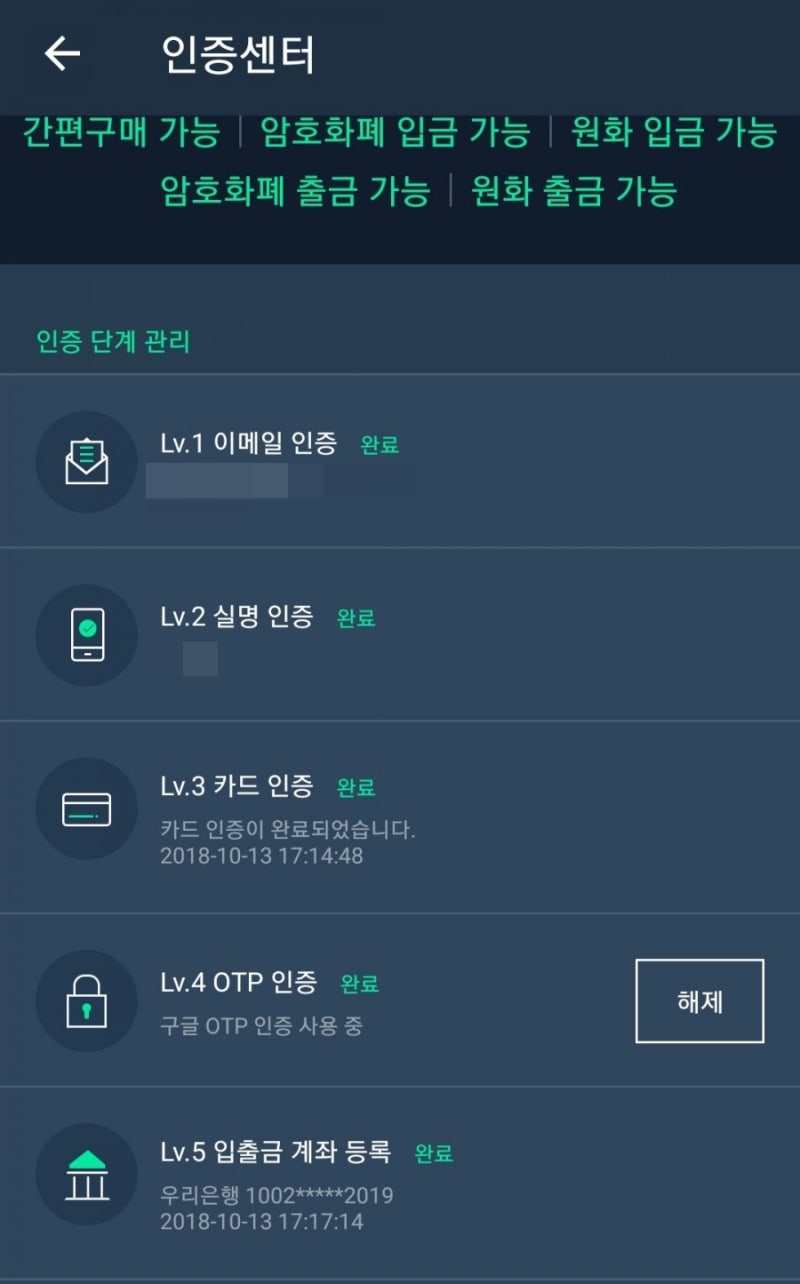This screenshot has height=1284, width=800.
Task: Select the Lv.2 identity verification phone icon
Action: [86, 635]
